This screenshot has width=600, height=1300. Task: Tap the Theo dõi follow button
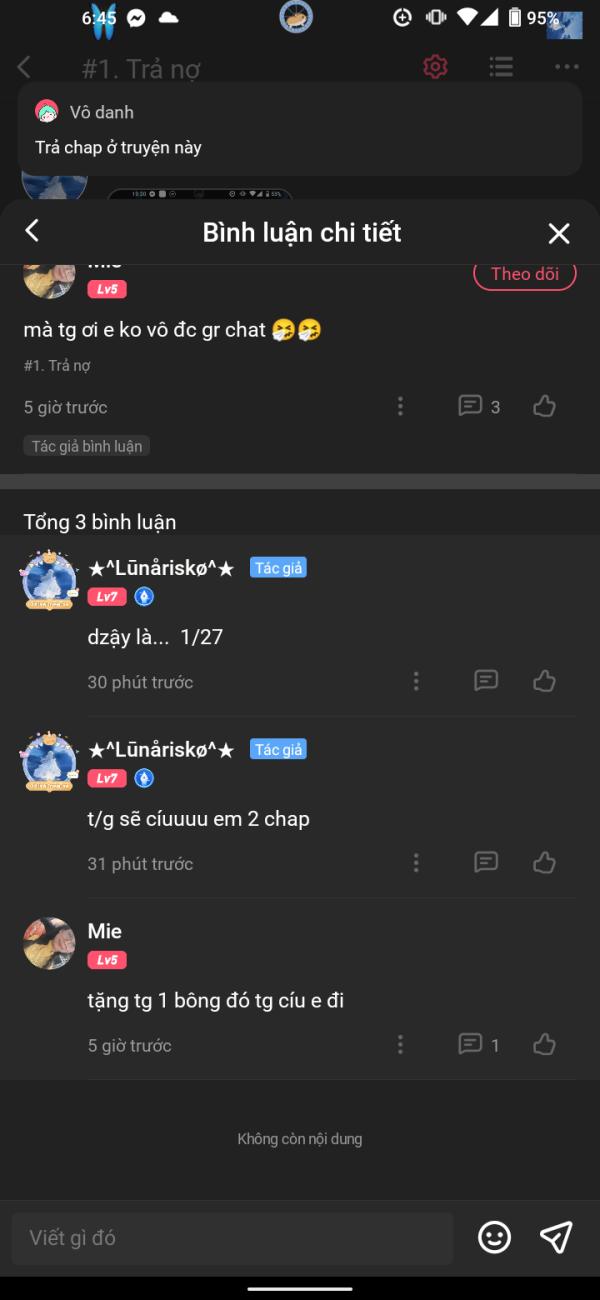point(524,274)
